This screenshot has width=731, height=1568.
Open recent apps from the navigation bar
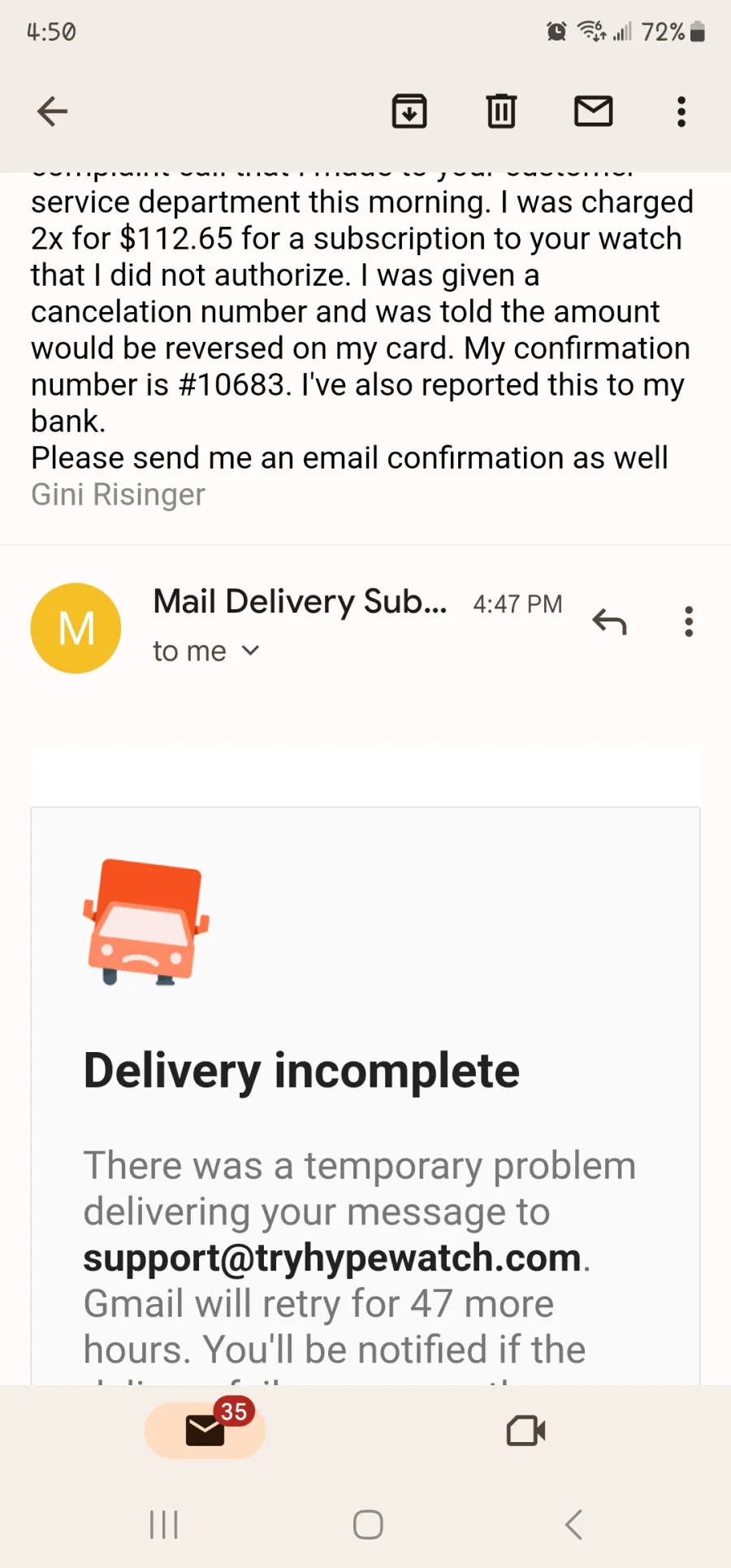164,1525
